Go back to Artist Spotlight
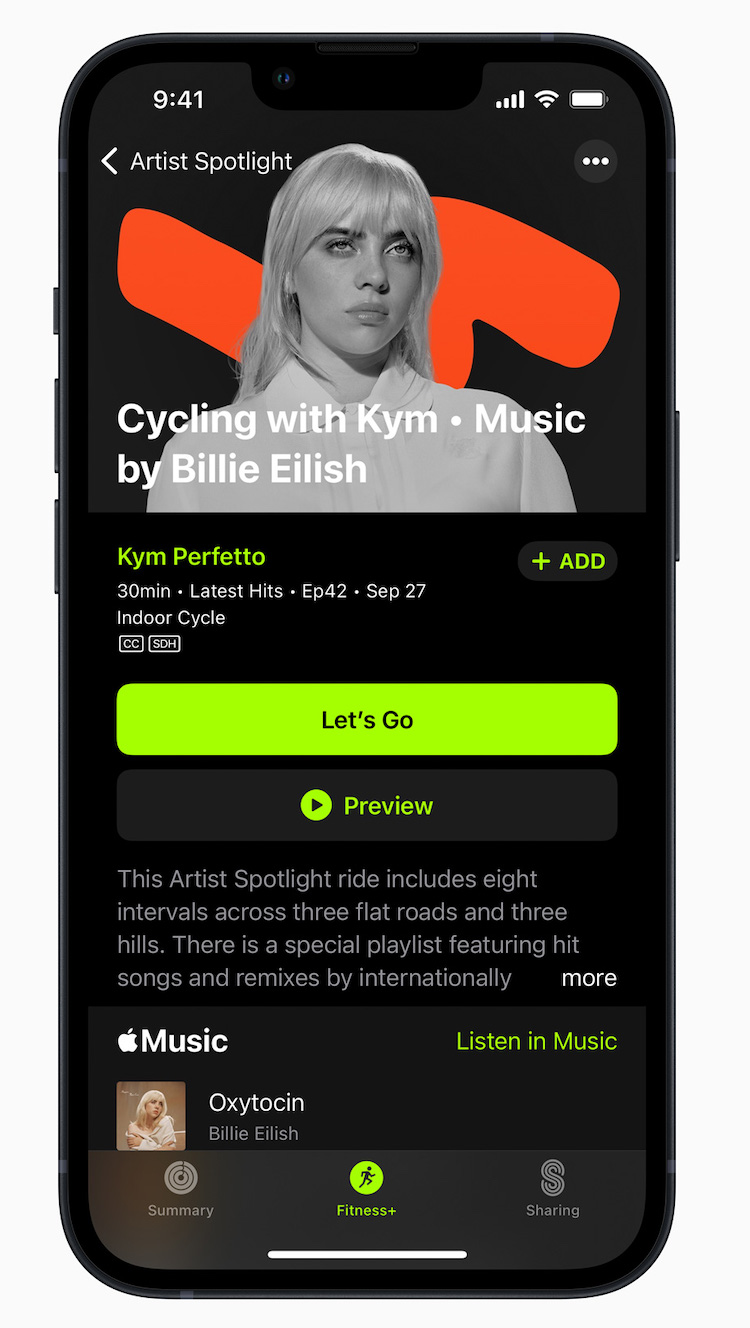 point(196,161)
